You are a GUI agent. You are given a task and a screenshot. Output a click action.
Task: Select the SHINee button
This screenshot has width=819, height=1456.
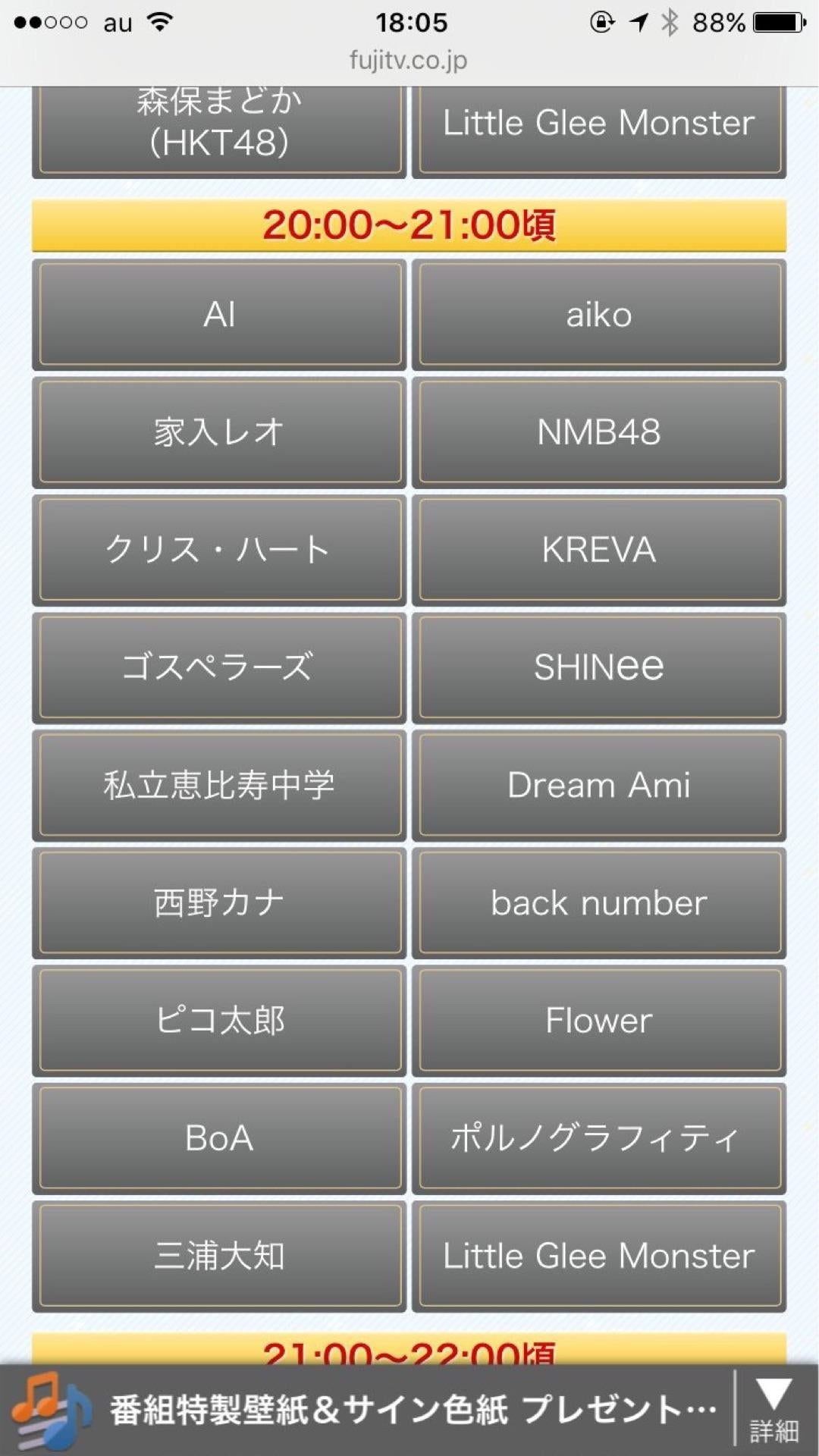point(598,667)
